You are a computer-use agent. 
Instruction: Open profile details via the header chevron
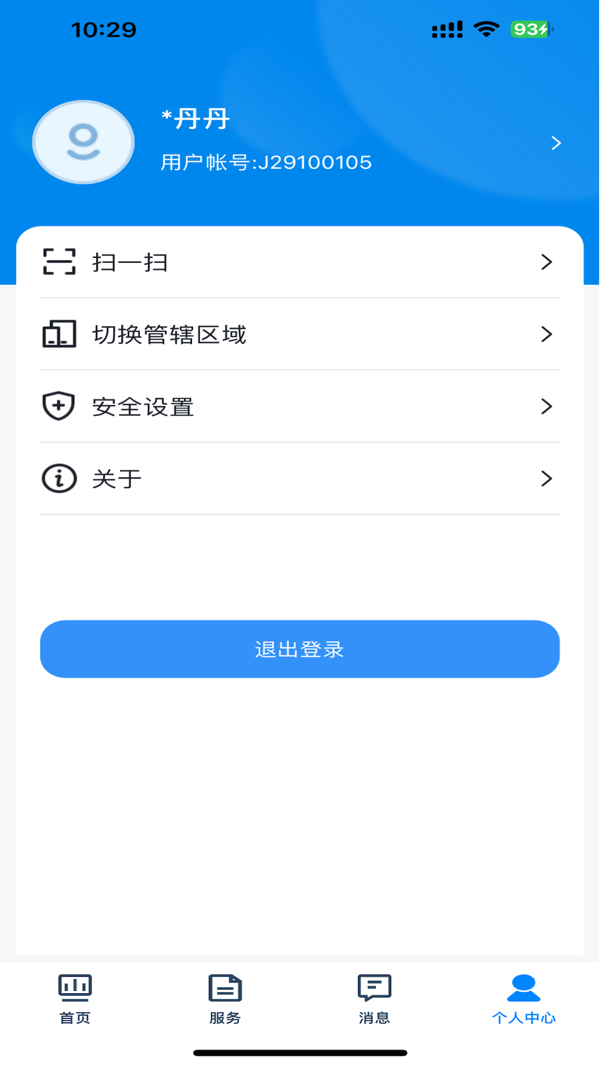pyautogui.click(x=556, y=143)
